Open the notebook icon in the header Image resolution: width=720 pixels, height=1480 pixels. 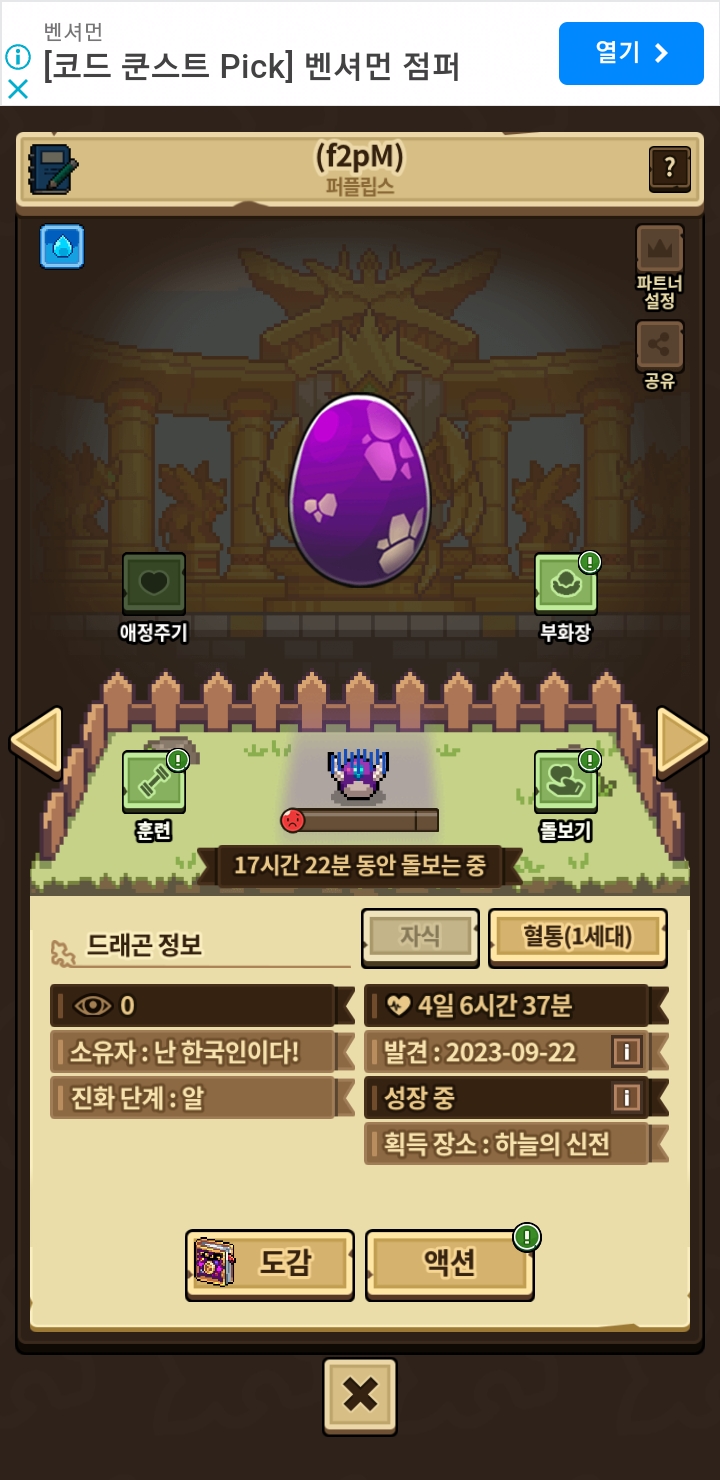point(53,169)
